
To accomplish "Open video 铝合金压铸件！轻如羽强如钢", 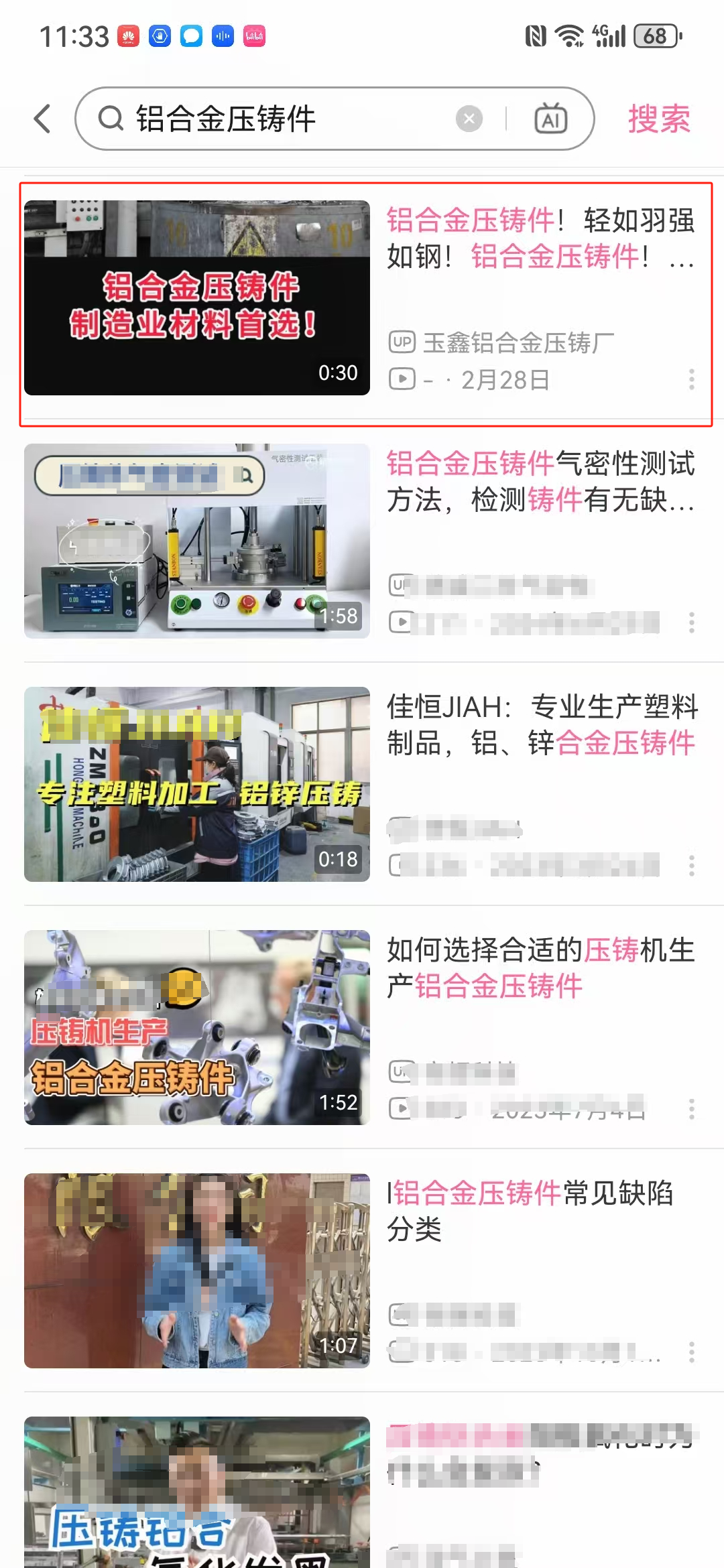I will pos(540,238).
